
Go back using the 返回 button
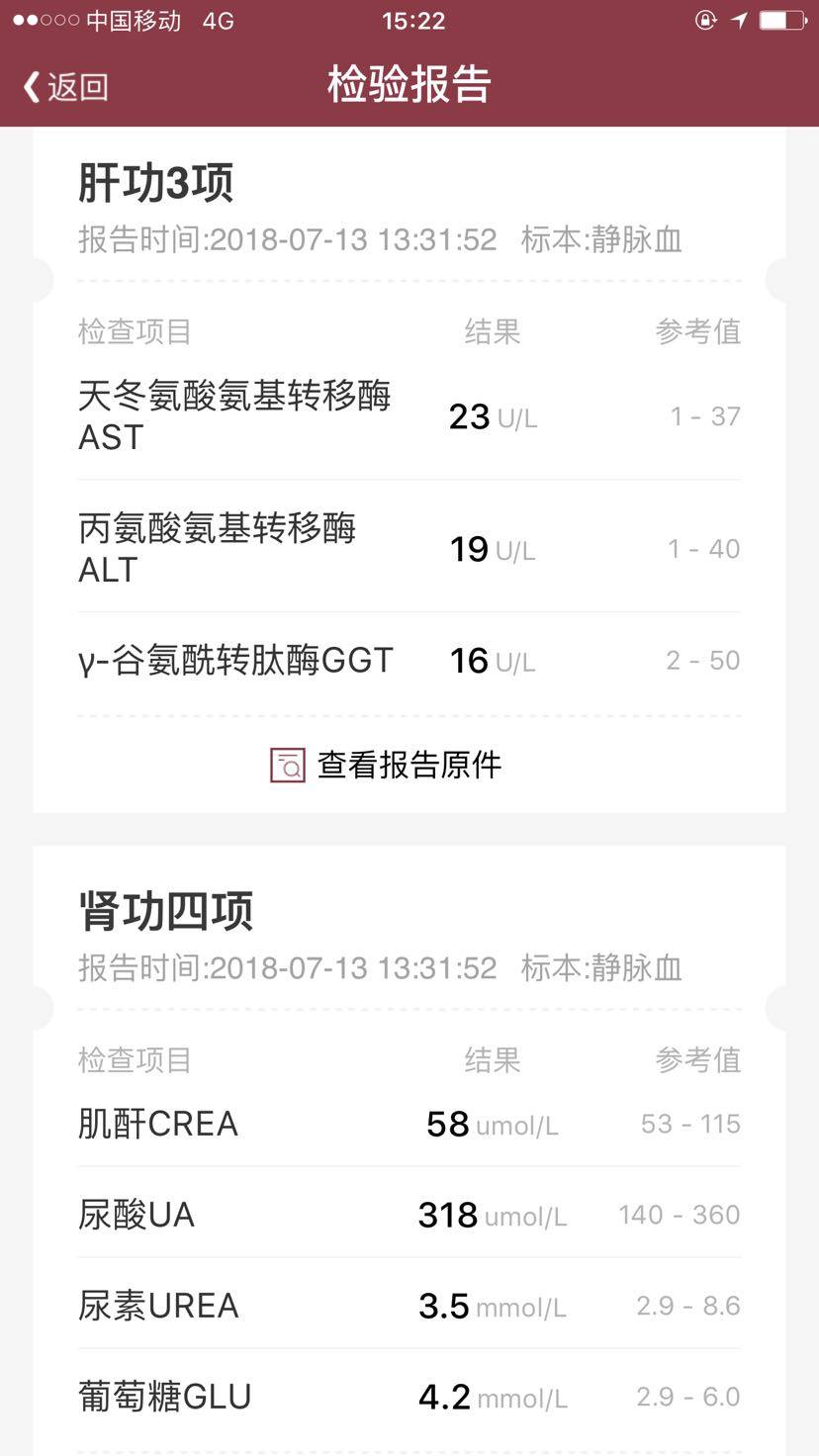pos(65,86)
